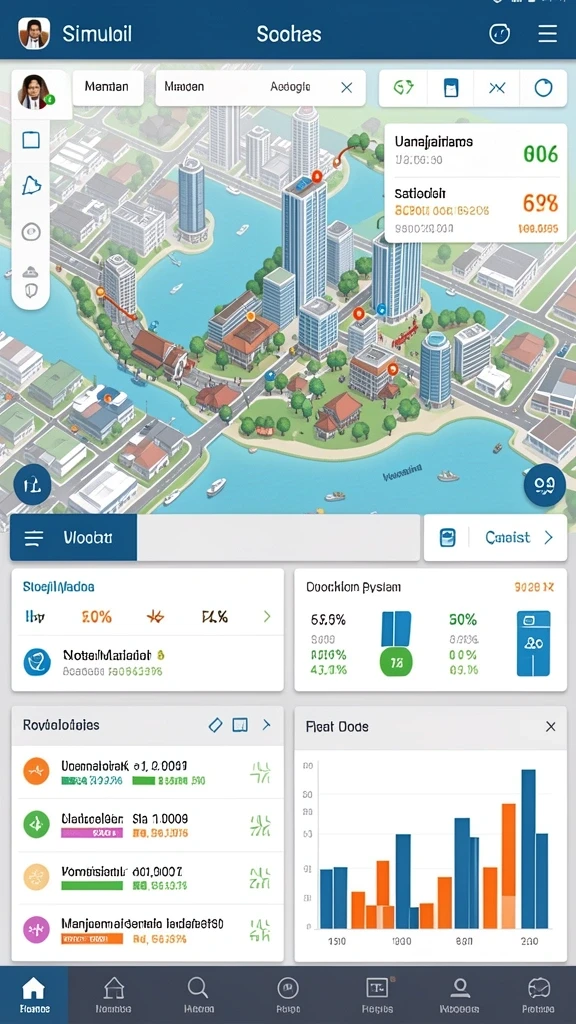Screen dimensions: 576x1024
Task: Open the profile avatar in the header
Action: coord(34,33)
